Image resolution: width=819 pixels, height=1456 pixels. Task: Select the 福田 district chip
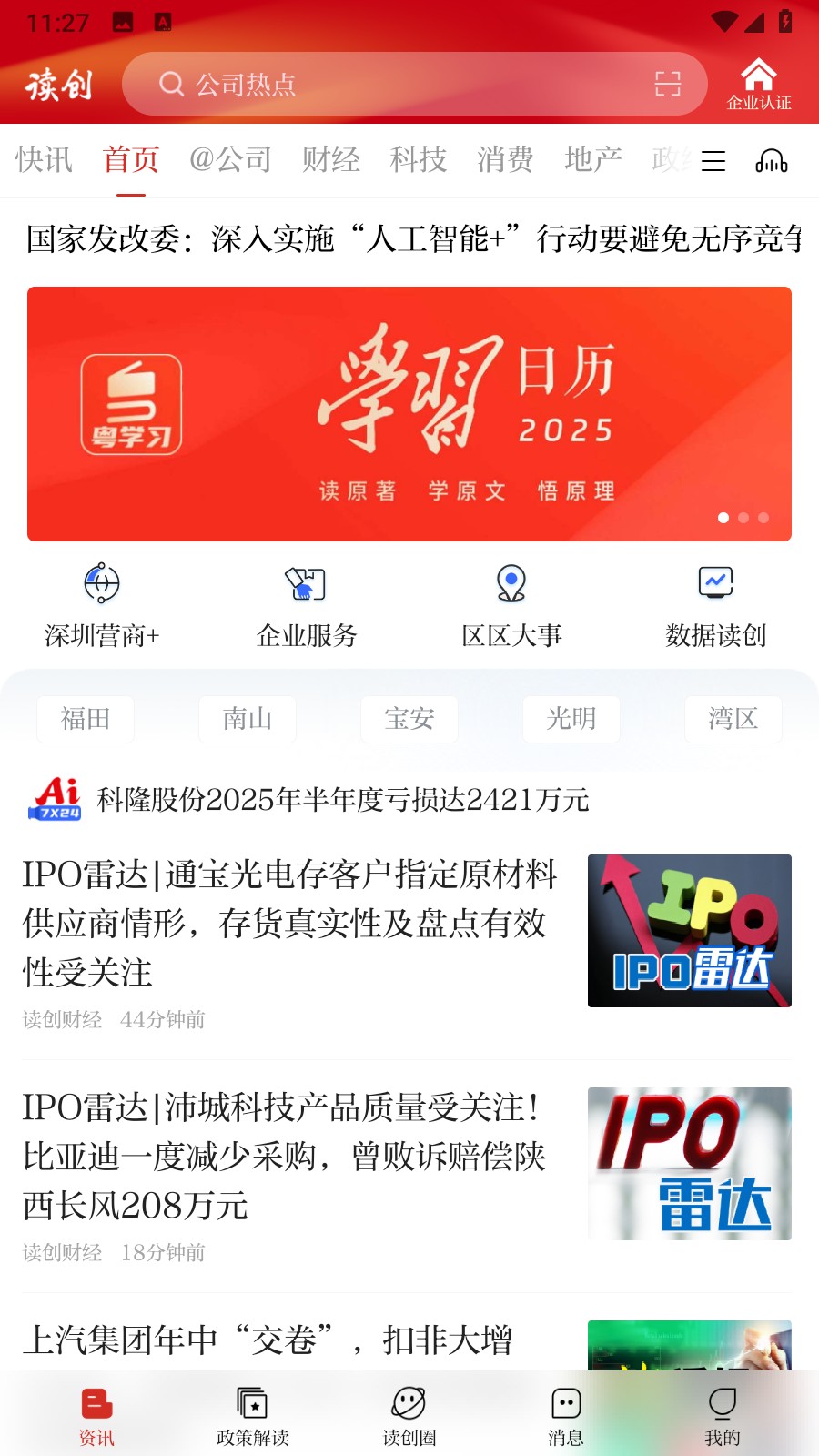[x=86, y=719]
